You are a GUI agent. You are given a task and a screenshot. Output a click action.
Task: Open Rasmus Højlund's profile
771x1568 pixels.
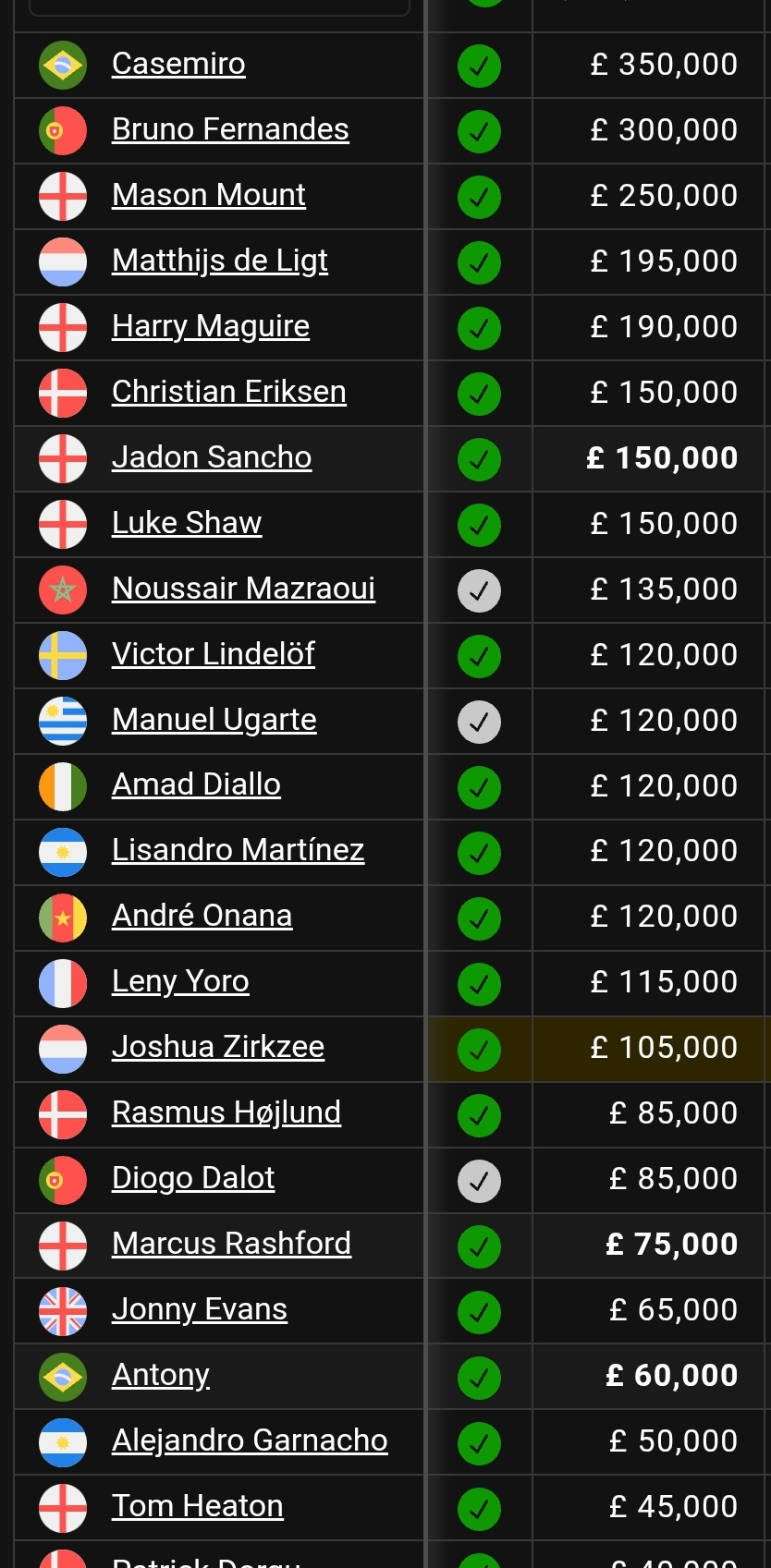click(x=226, y=1112)
